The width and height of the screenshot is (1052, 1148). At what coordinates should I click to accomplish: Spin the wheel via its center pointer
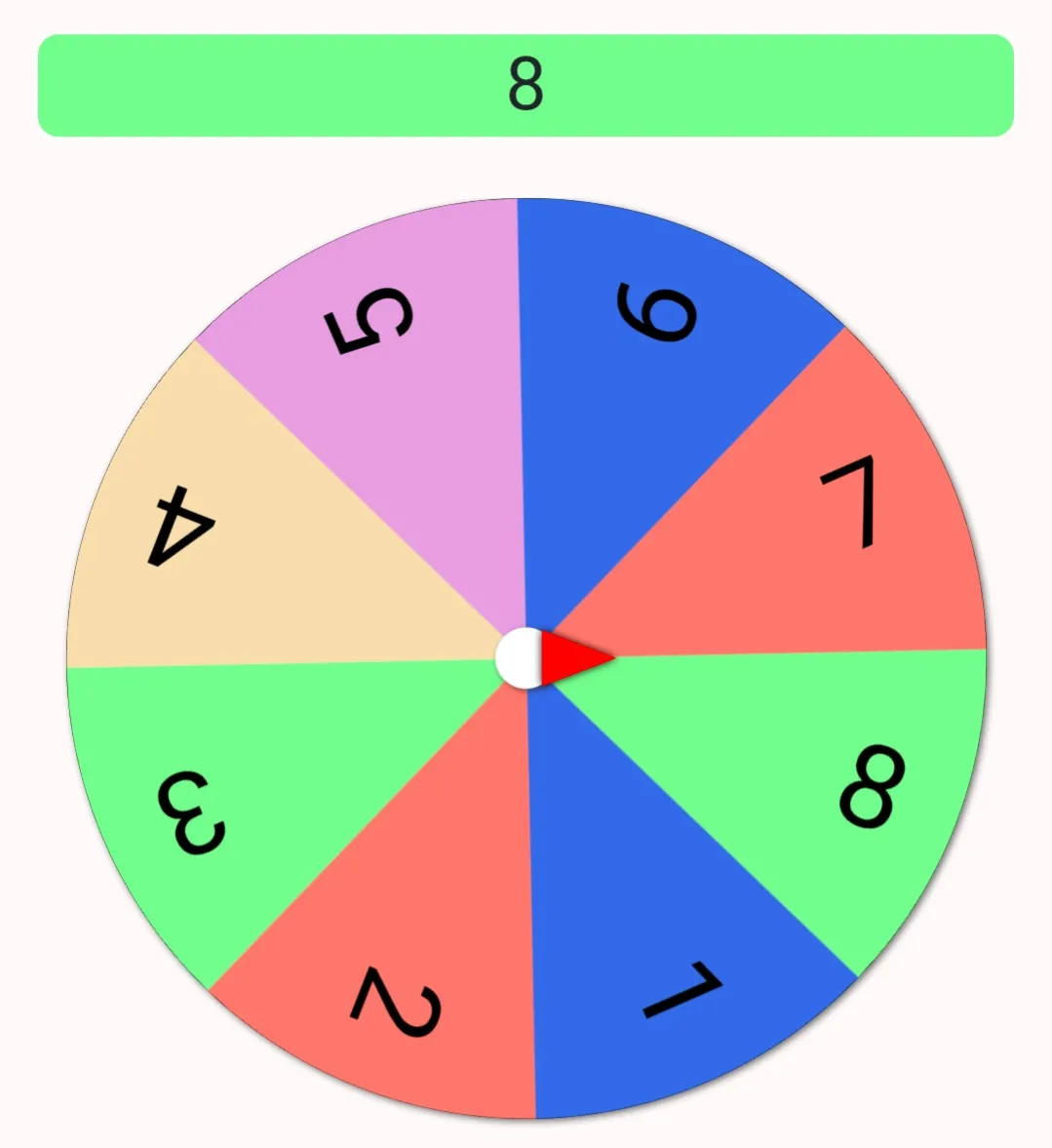526,658
